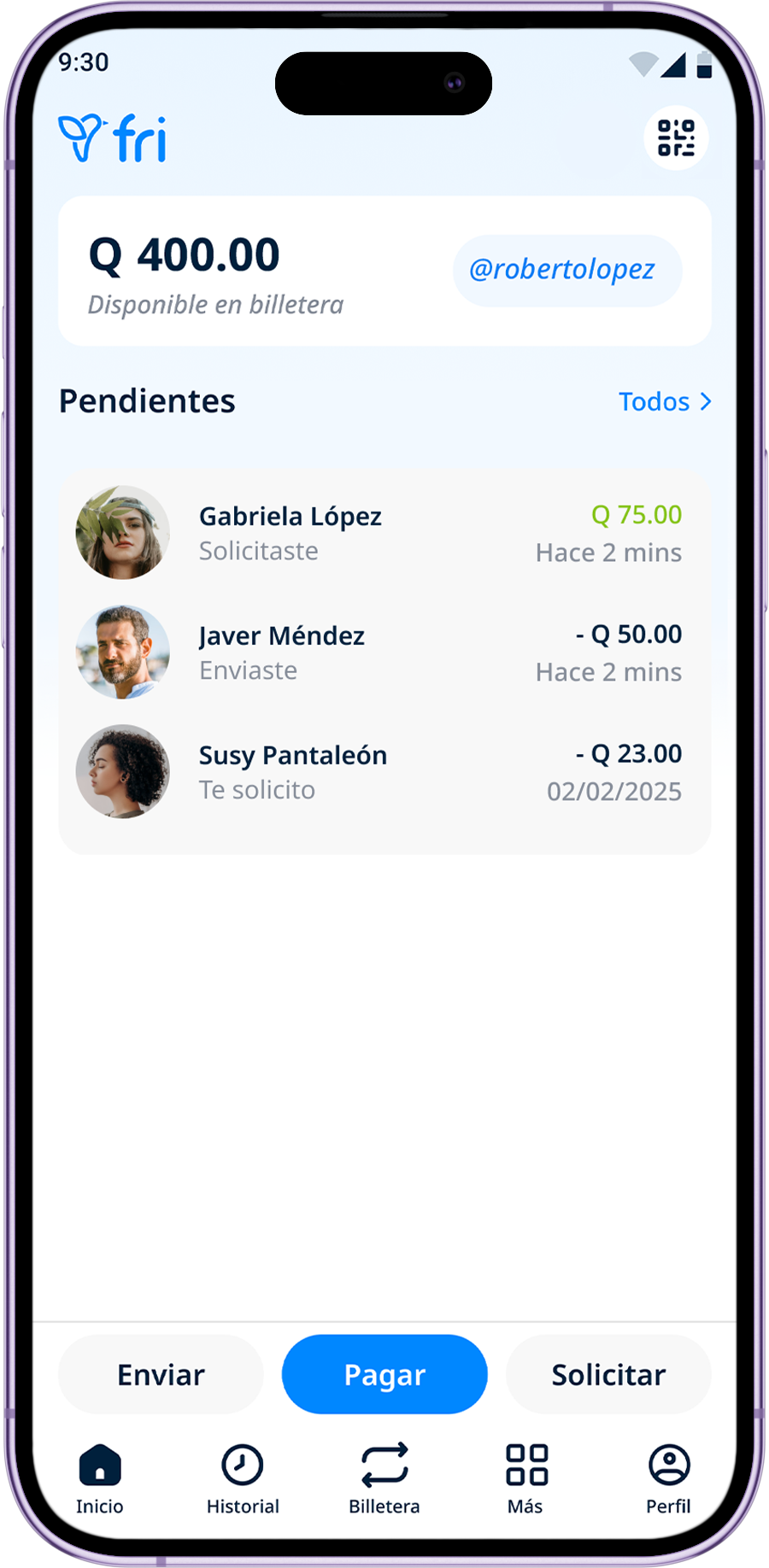Go to the Inicio tab
The image size is (769, 1568).
(x=100, y=1478)
